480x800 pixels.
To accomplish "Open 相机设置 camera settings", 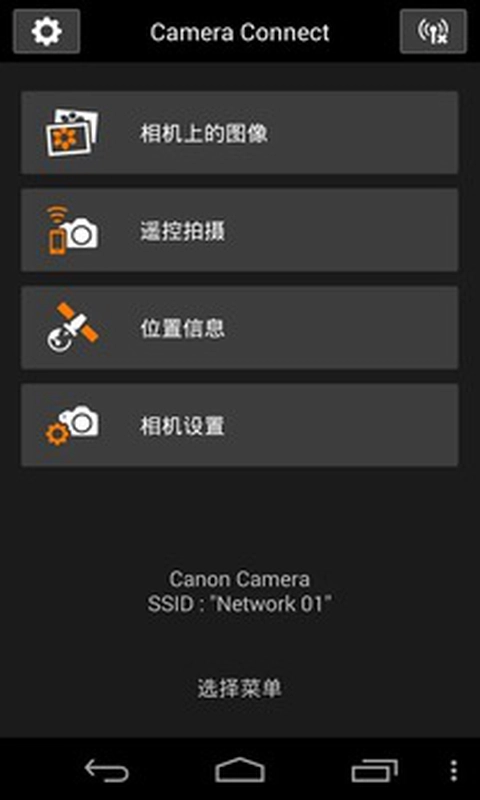I will pos(240,425).
